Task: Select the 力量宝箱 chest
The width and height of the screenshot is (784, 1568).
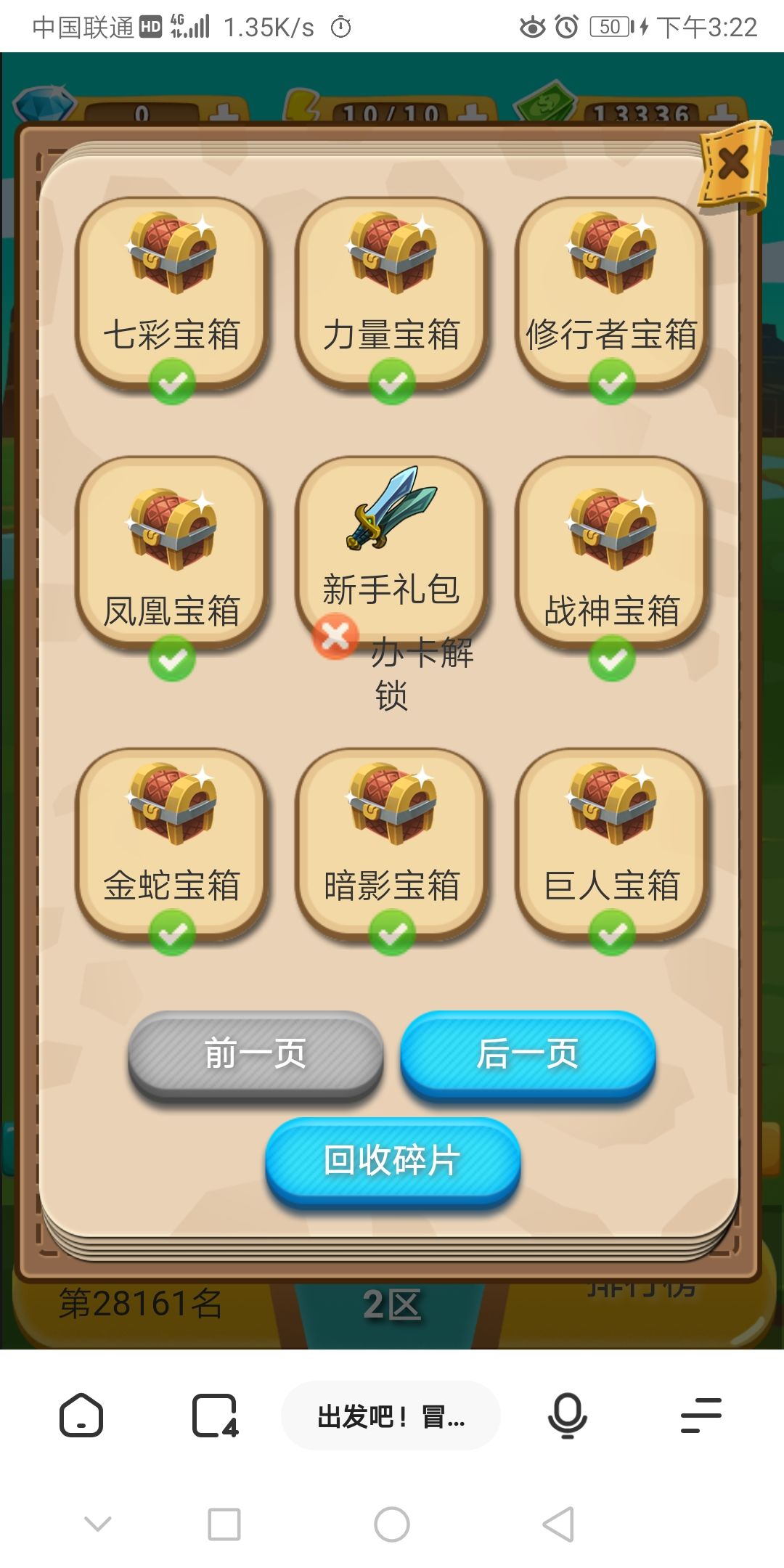Action: pos(392,283)
